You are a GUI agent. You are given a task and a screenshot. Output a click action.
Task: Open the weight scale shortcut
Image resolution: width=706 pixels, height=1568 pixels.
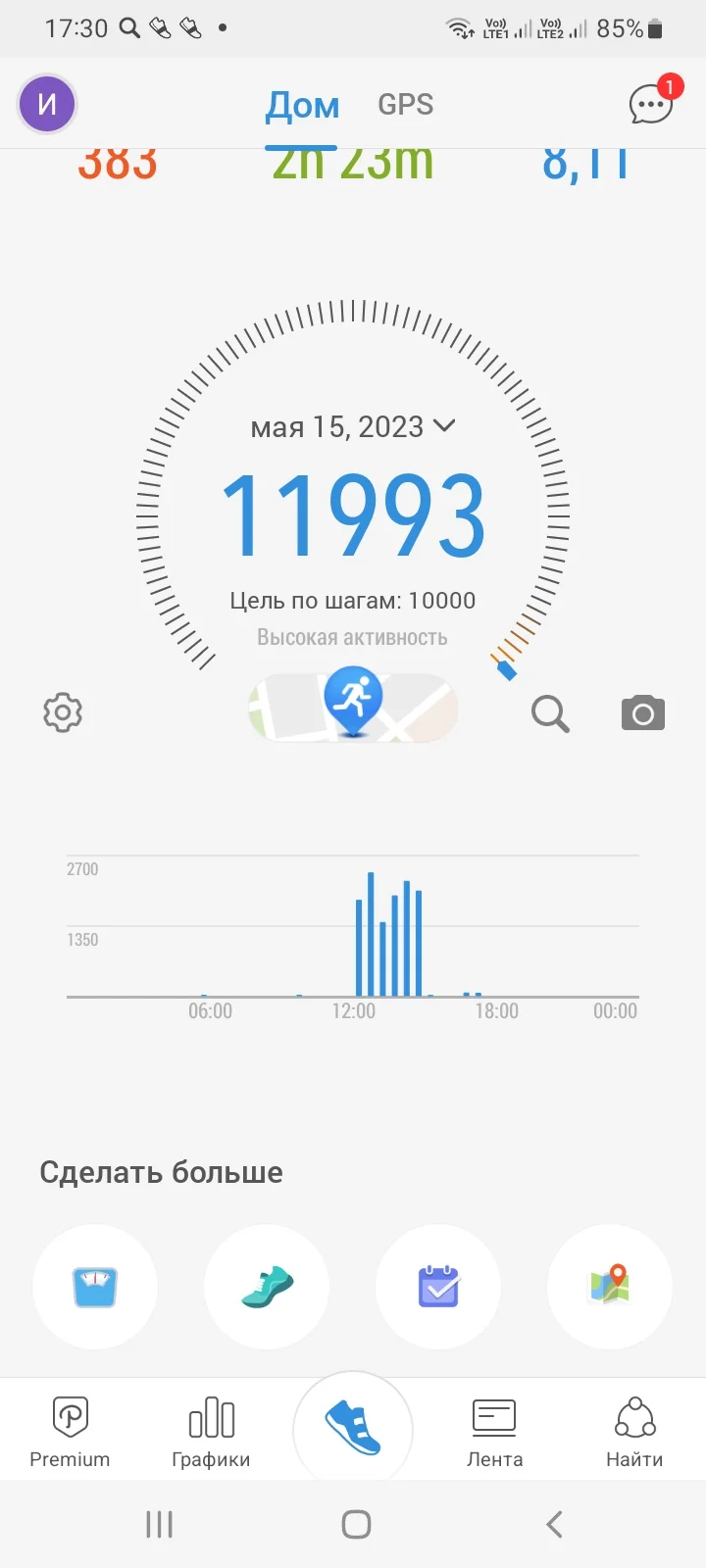coord(95,1287)
